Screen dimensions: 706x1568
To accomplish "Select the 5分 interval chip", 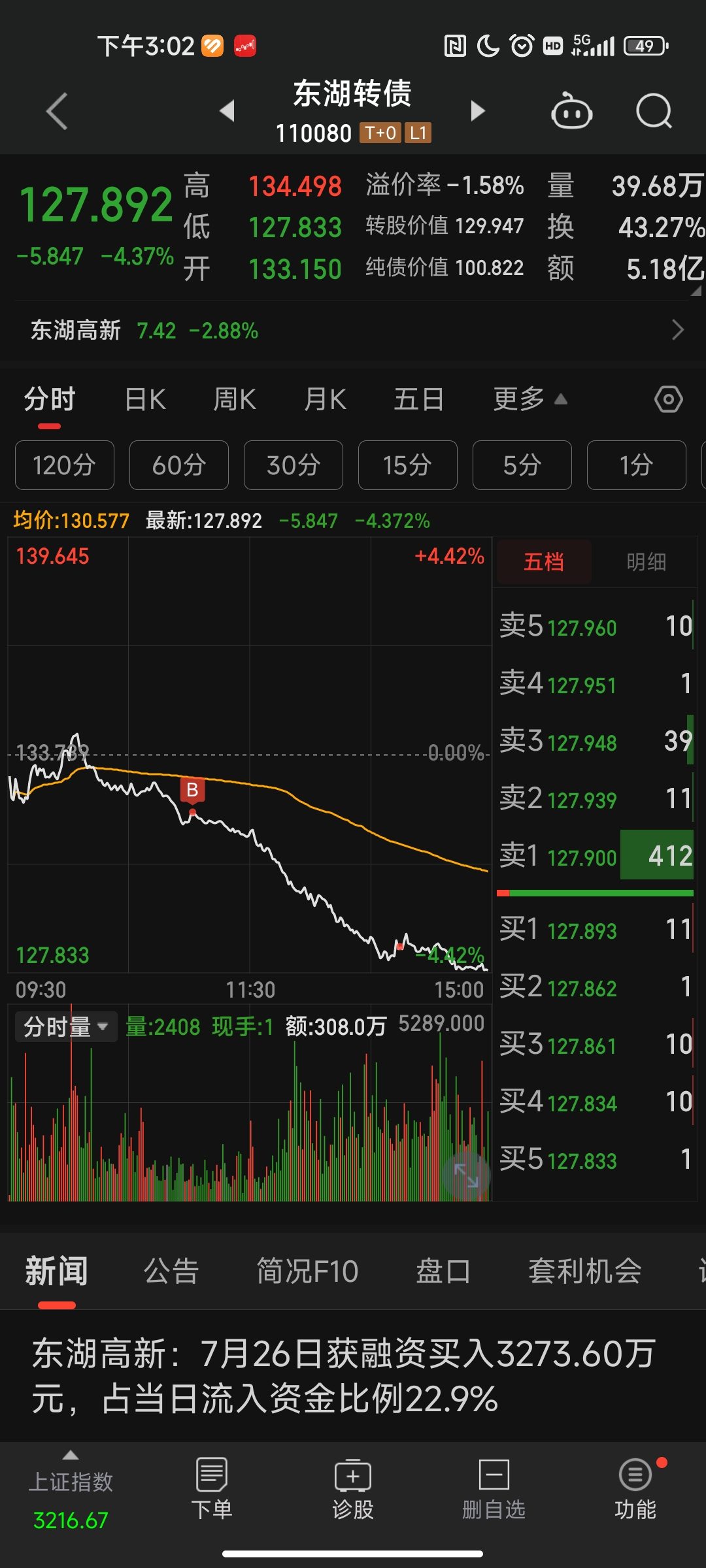I will pyautogui.click(x=522, y=465).
